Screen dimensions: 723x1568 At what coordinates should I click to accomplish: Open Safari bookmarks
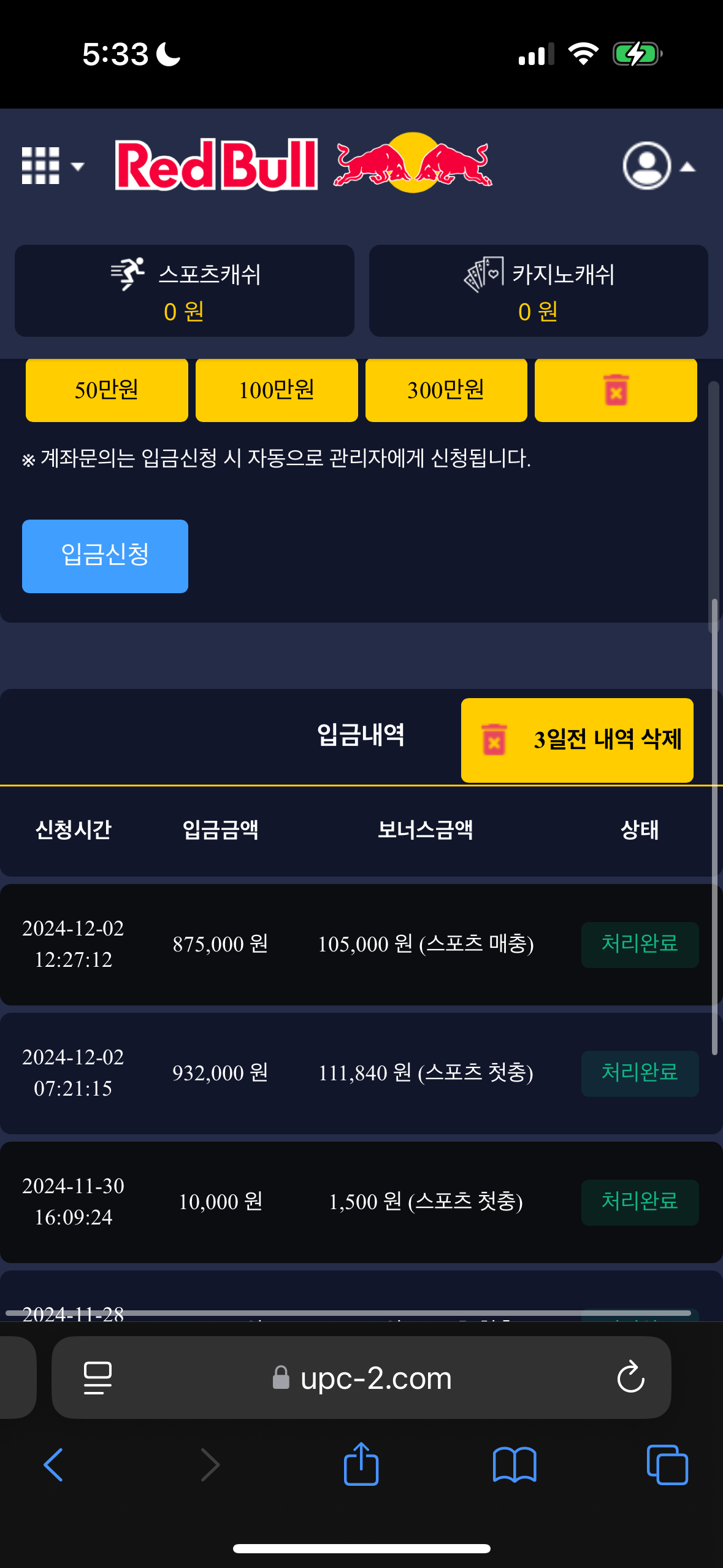click(x=514, y=1465)
